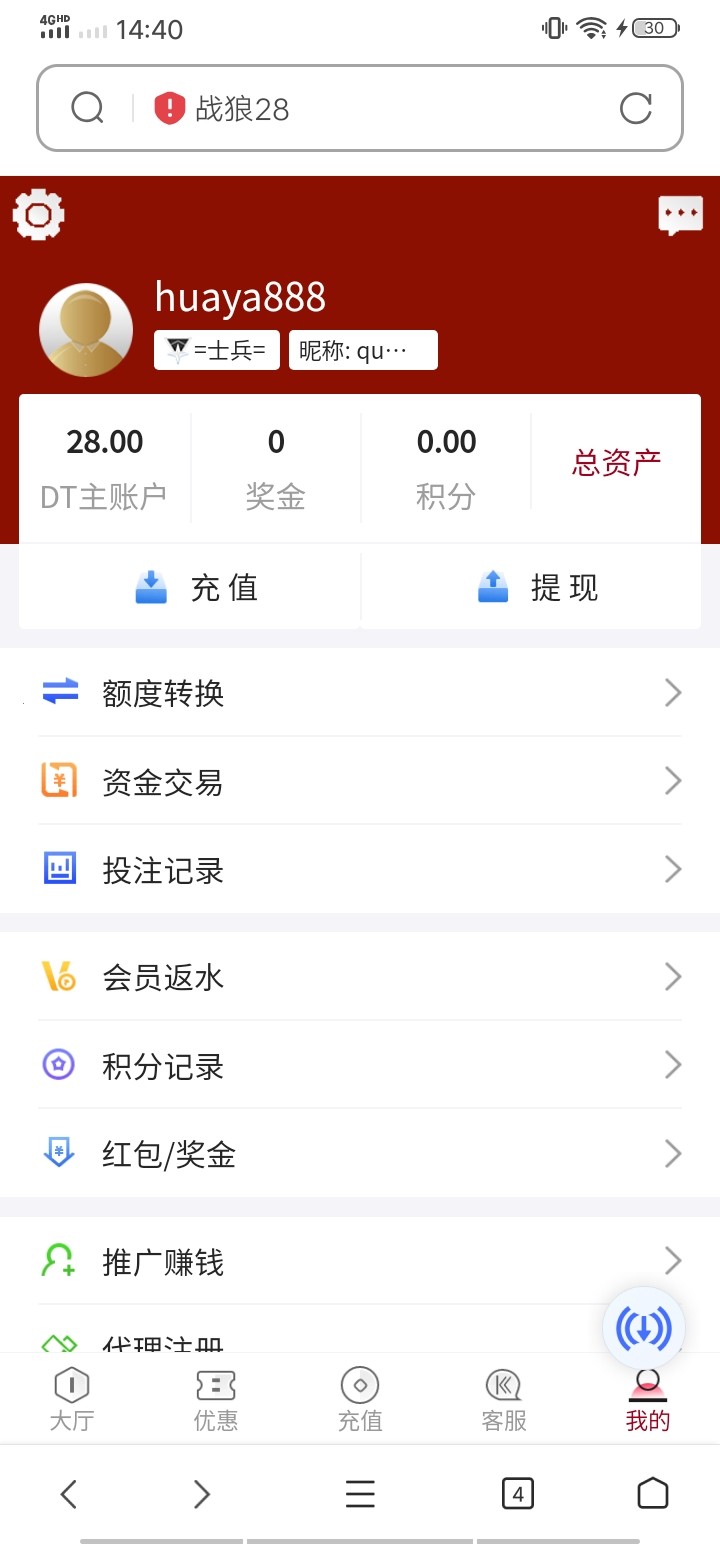
Task: Open 会员返水 member rebate
Action: [360, 977]
